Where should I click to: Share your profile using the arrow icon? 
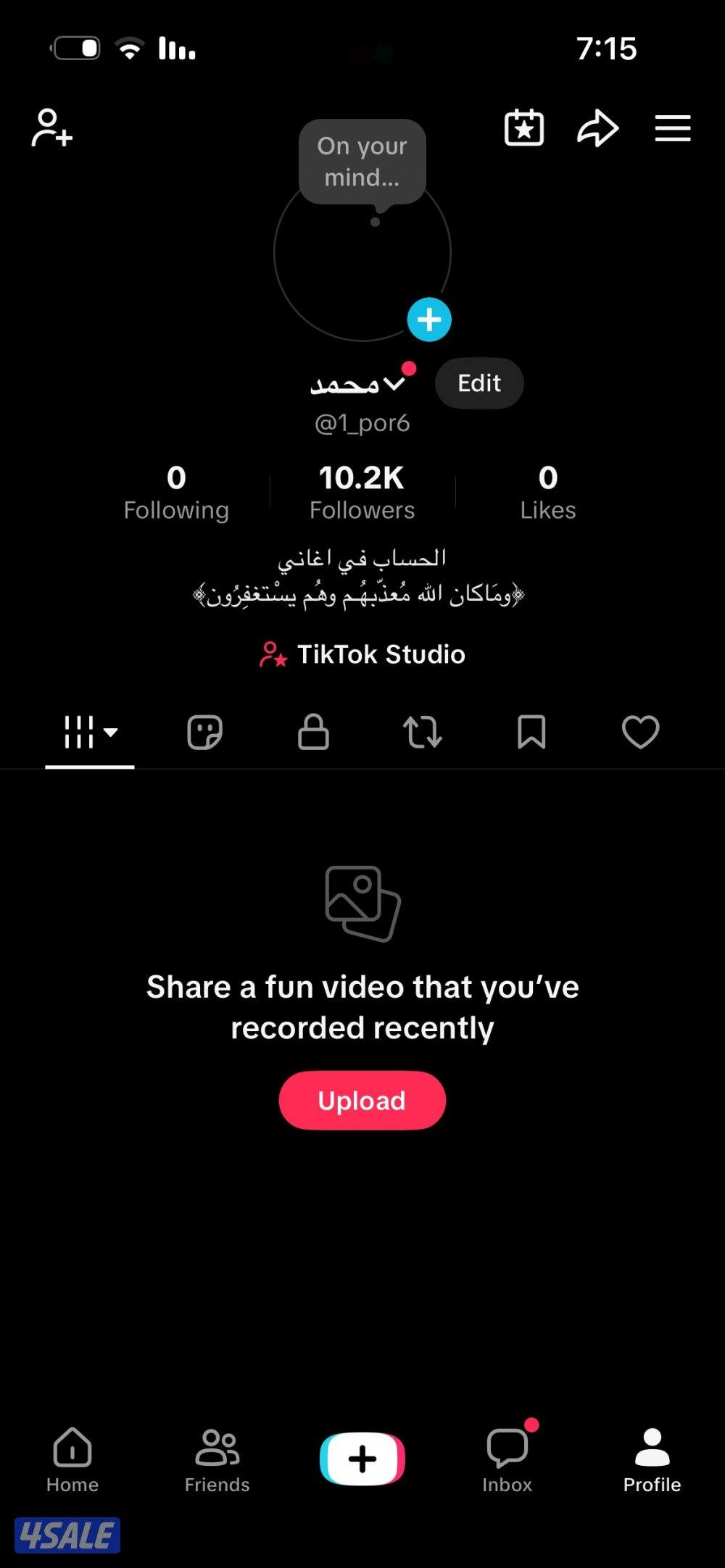coord(597,128)
